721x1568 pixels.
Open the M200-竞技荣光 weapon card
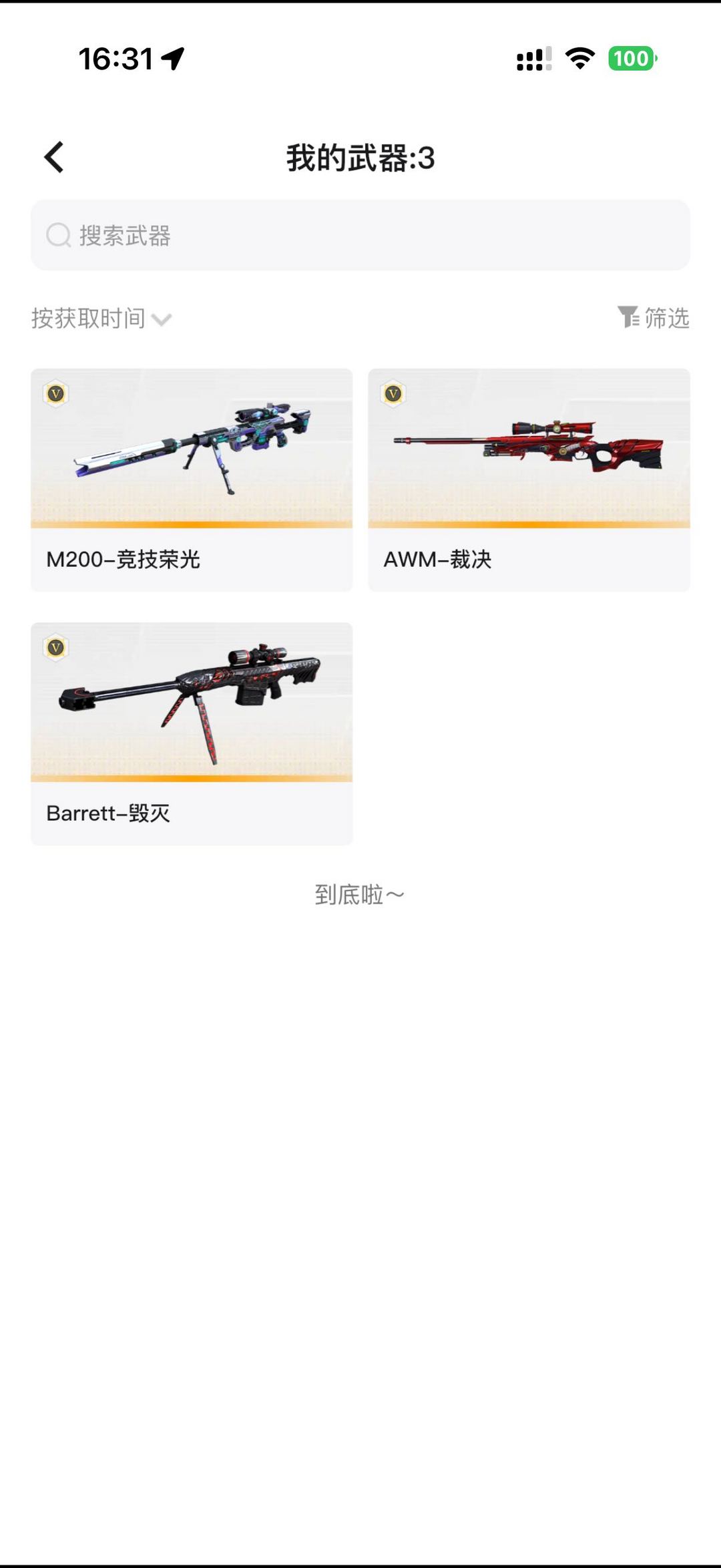(x=192, y=479)
